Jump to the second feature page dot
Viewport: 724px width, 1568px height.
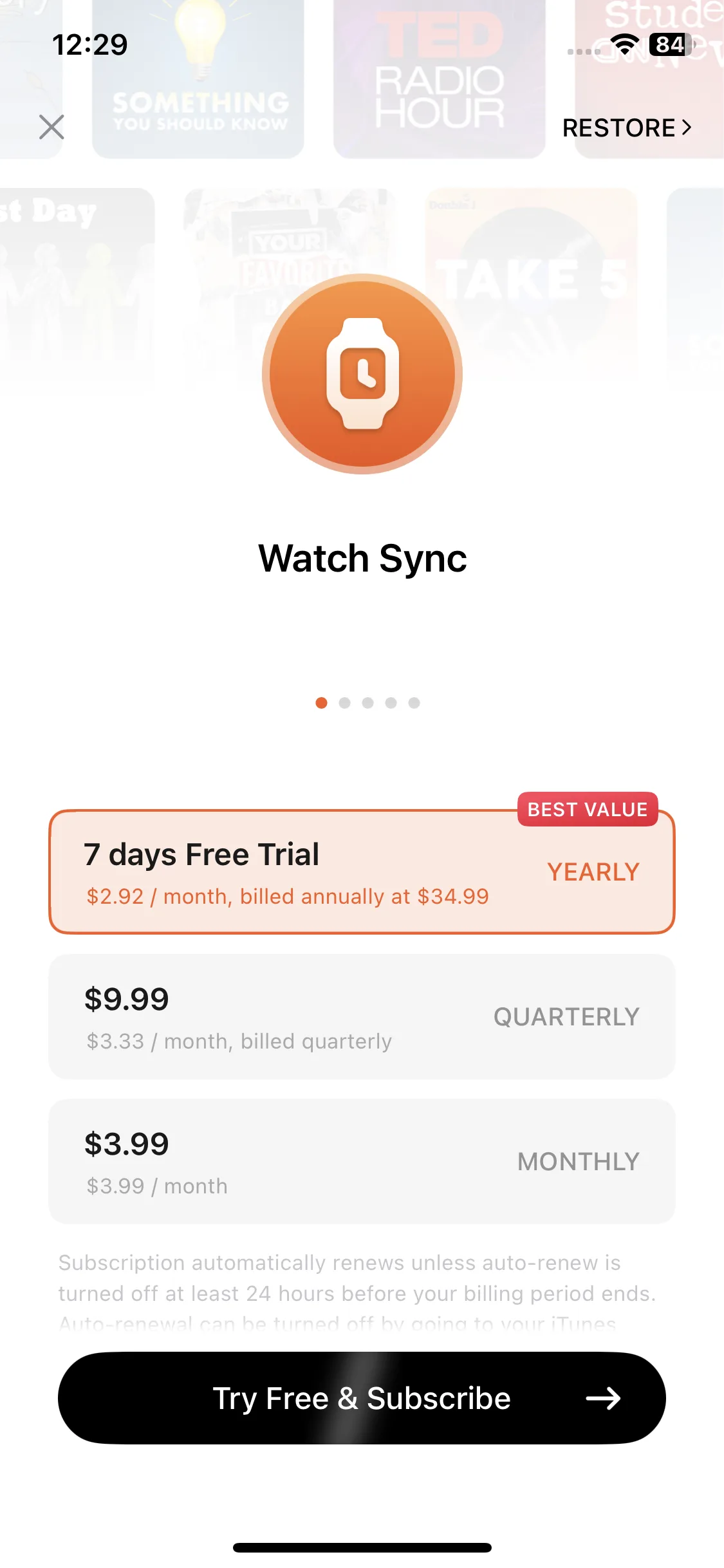pos(344,703)
